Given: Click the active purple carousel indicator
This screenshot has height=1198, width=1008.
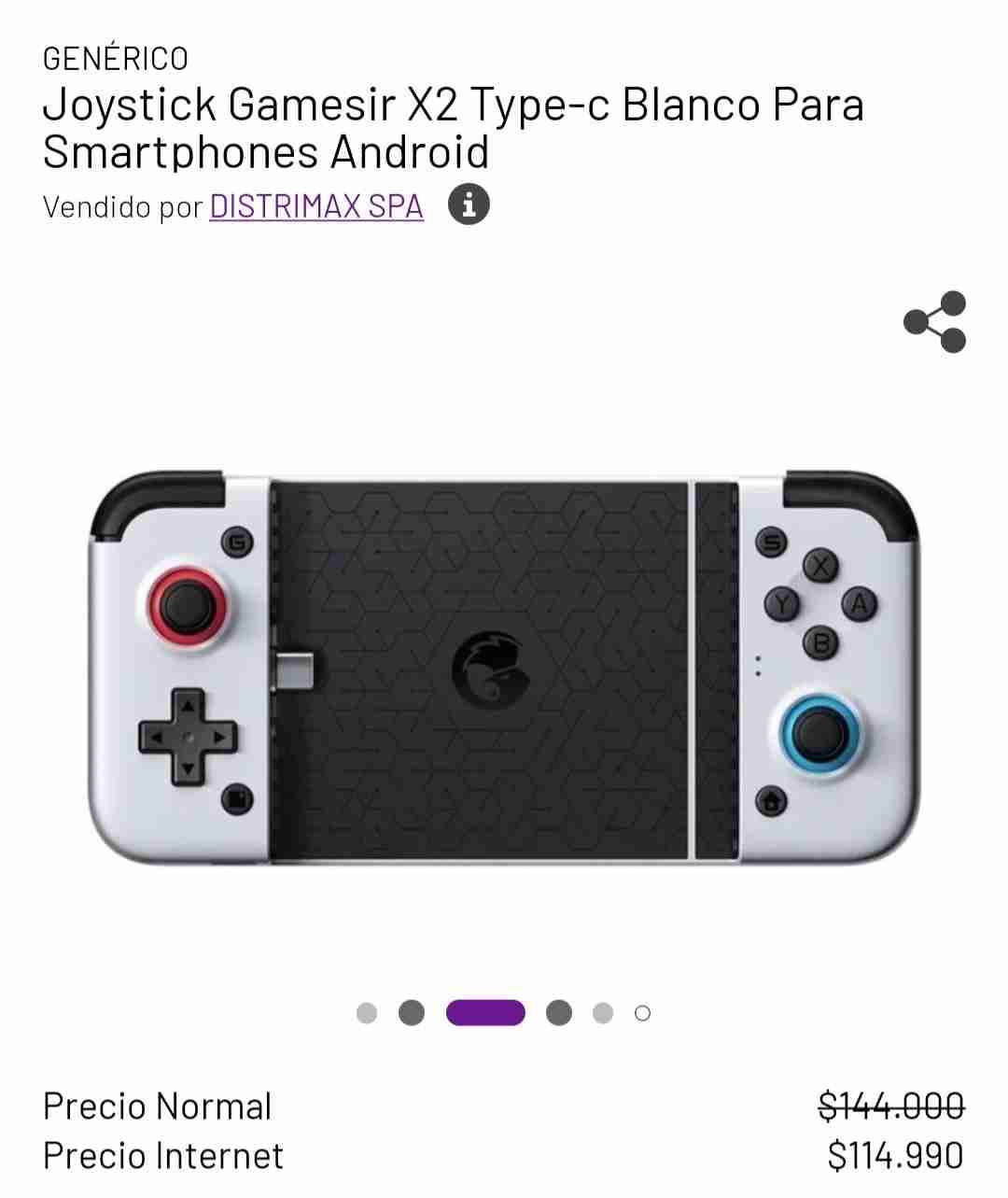Looking at the screenshot, I should [x=486, y=1011].
